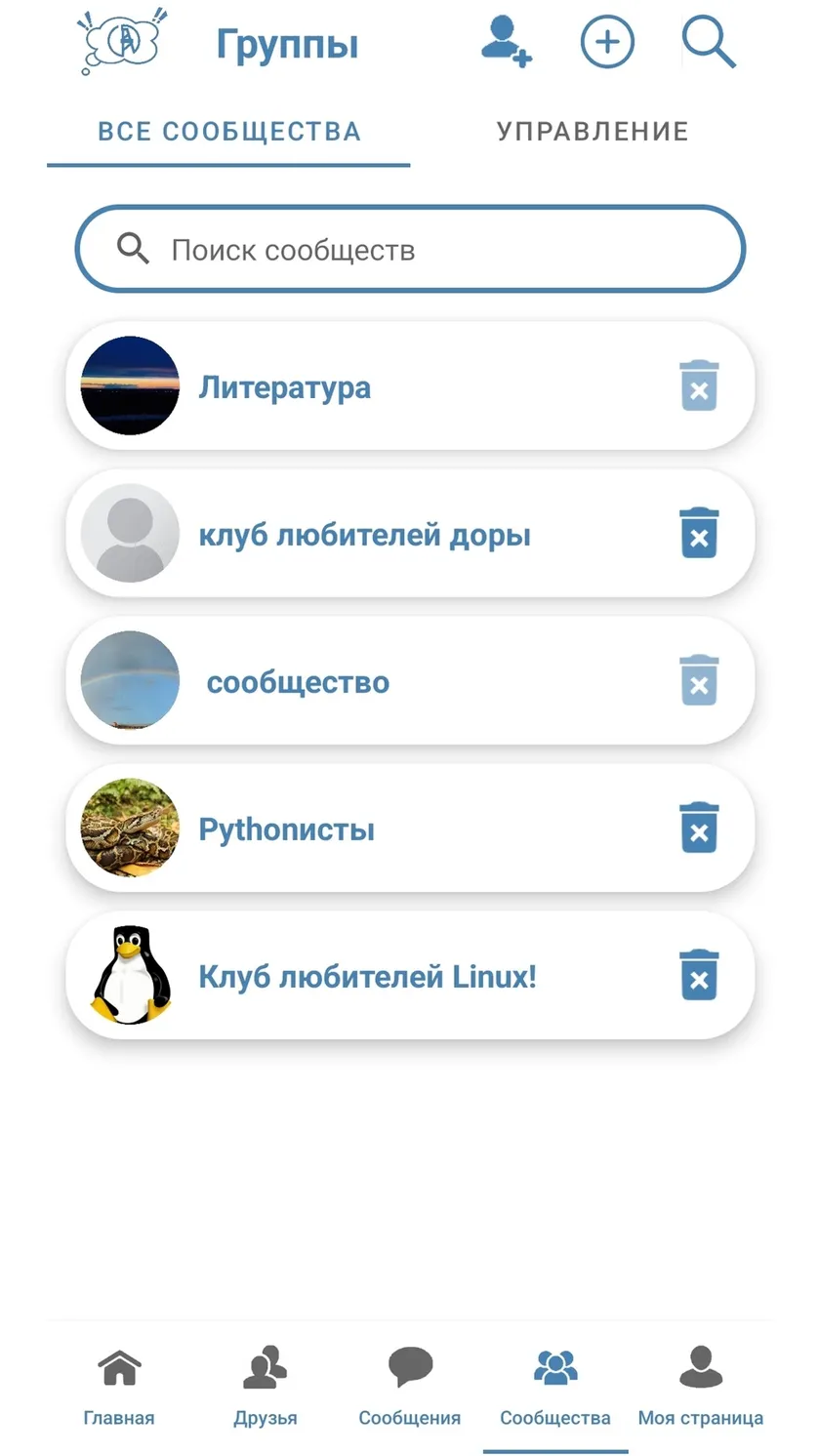Open Клуб любителей Linux! community

point(410,976)
